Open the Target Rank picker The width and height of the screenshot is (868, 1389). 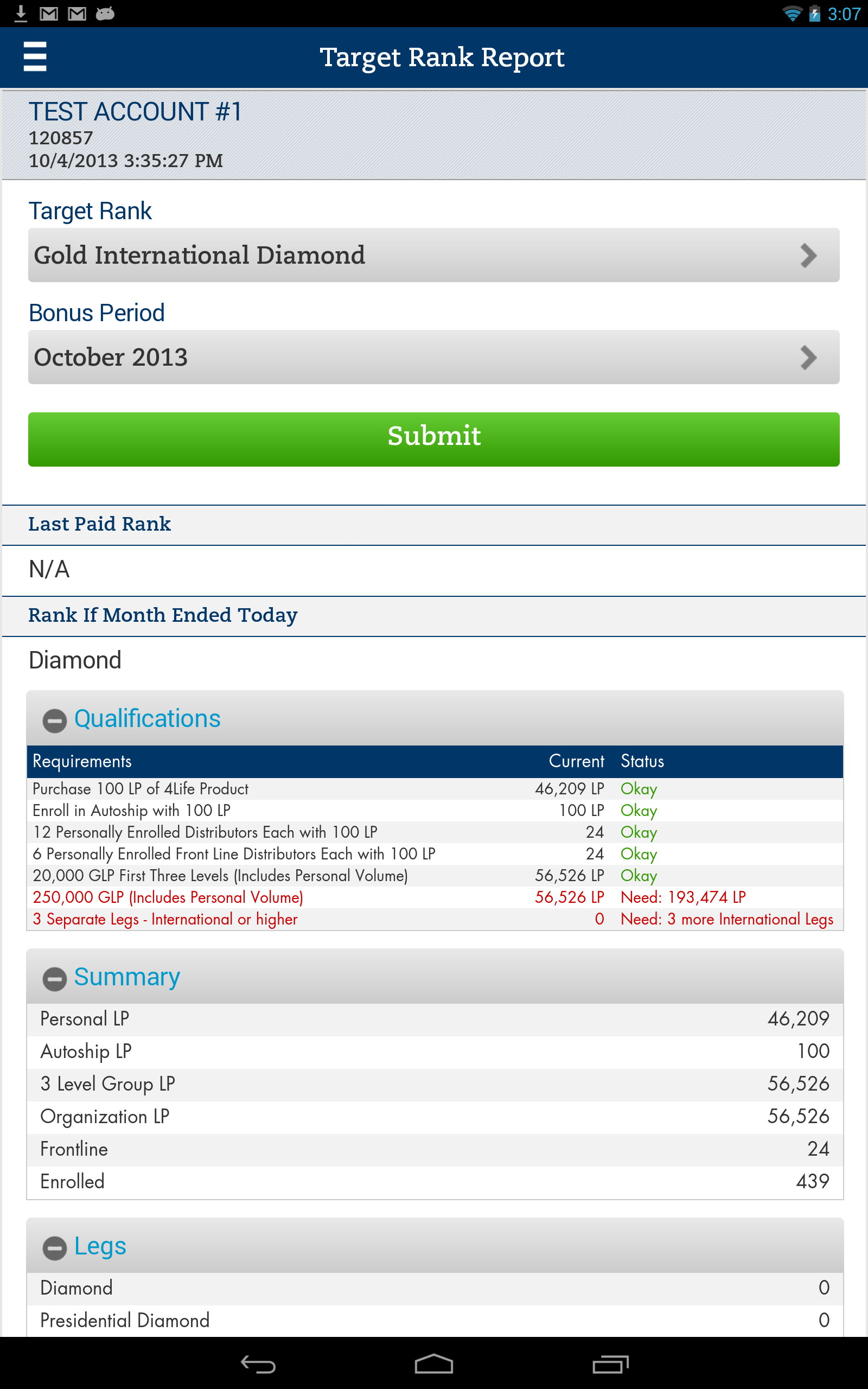[433, 255]
